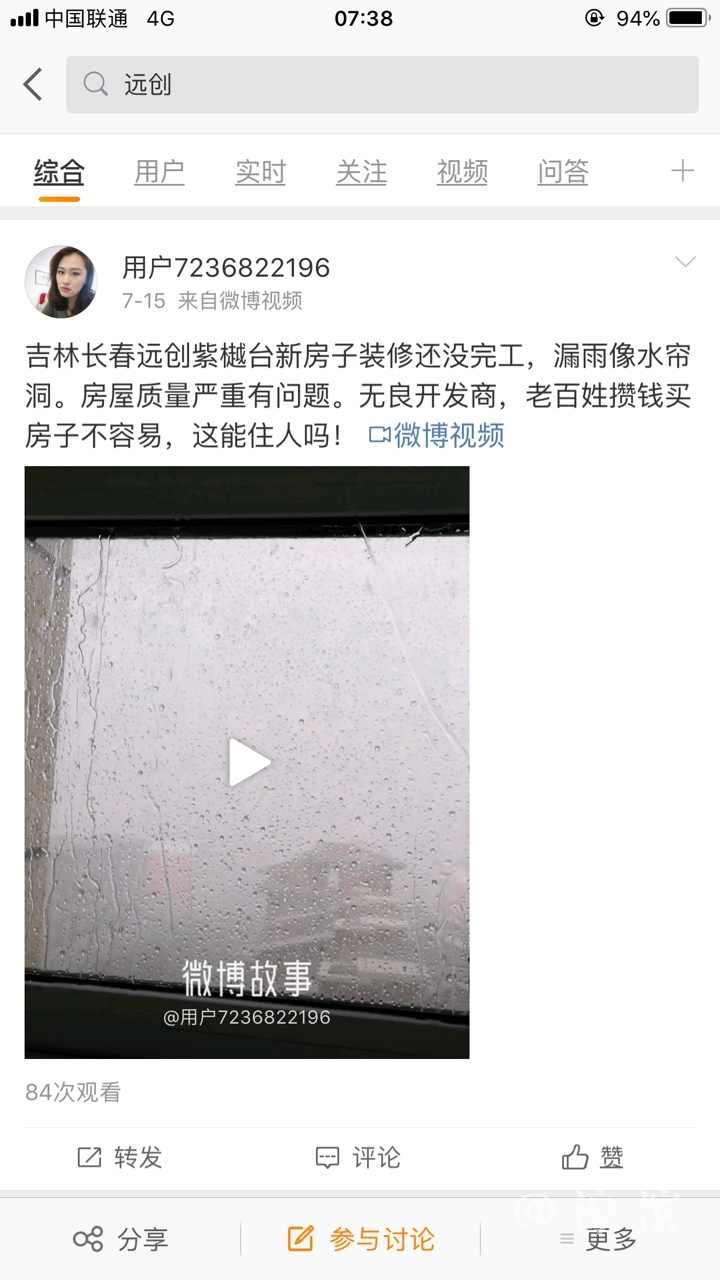The width and height of the screenshot is (720, 1280).
Task: Open 更多 in the bottom bar
Action: pyautogui.click(x=598, y=1240)
